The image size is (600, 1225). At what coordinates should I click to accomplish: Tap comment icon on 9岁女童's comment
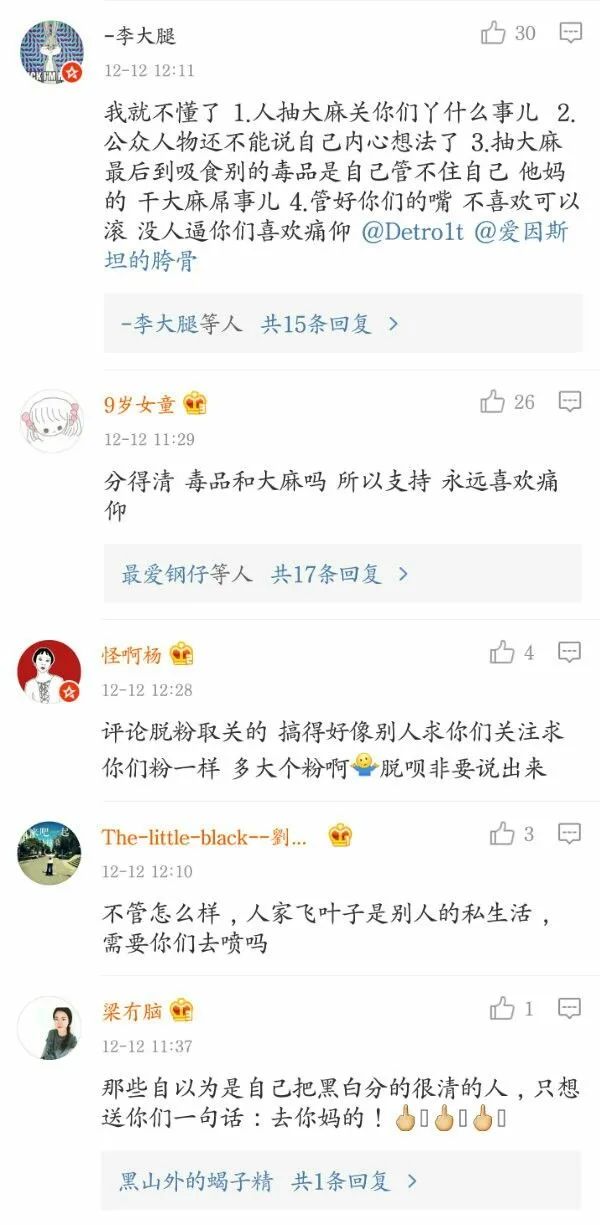click(570, 402)
